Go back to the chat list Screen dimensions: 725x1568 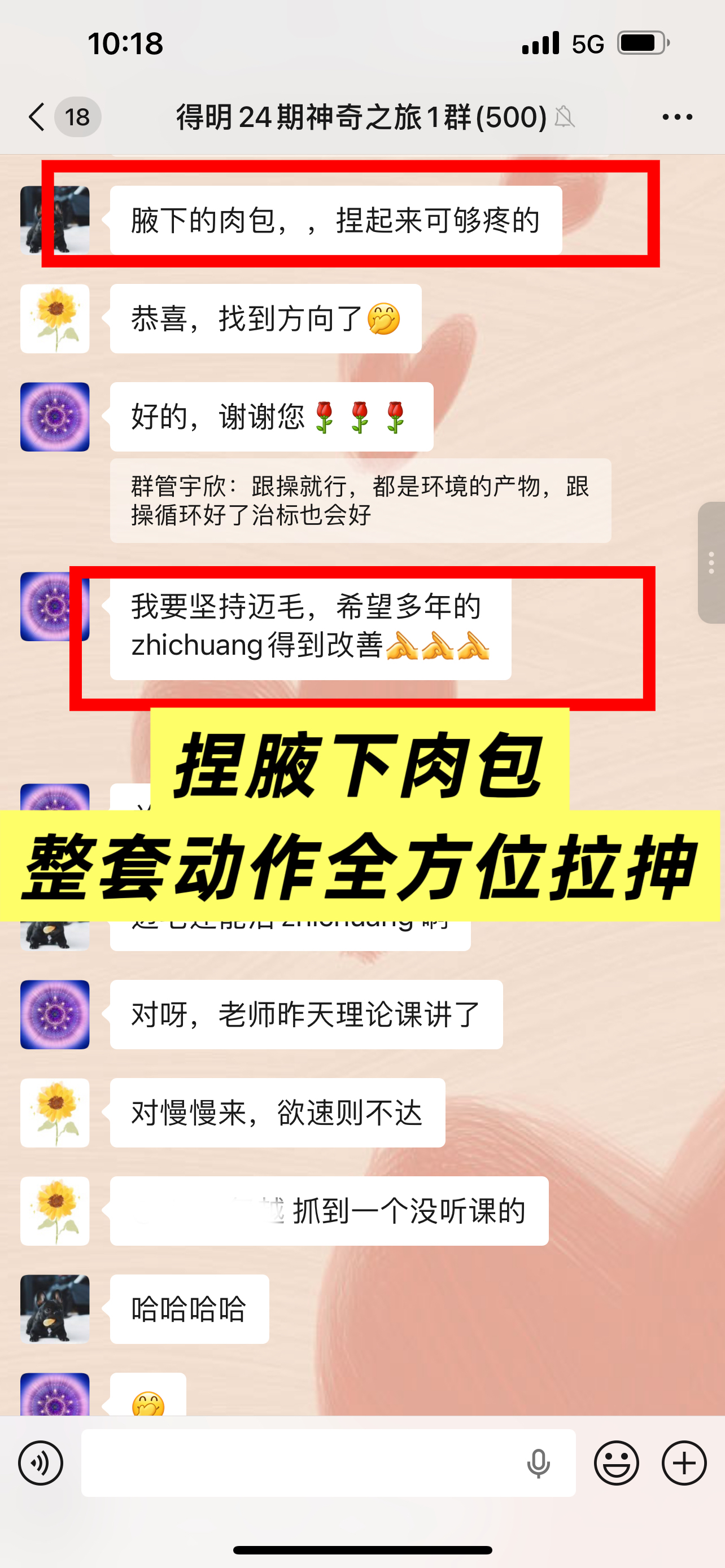point(38,116)
